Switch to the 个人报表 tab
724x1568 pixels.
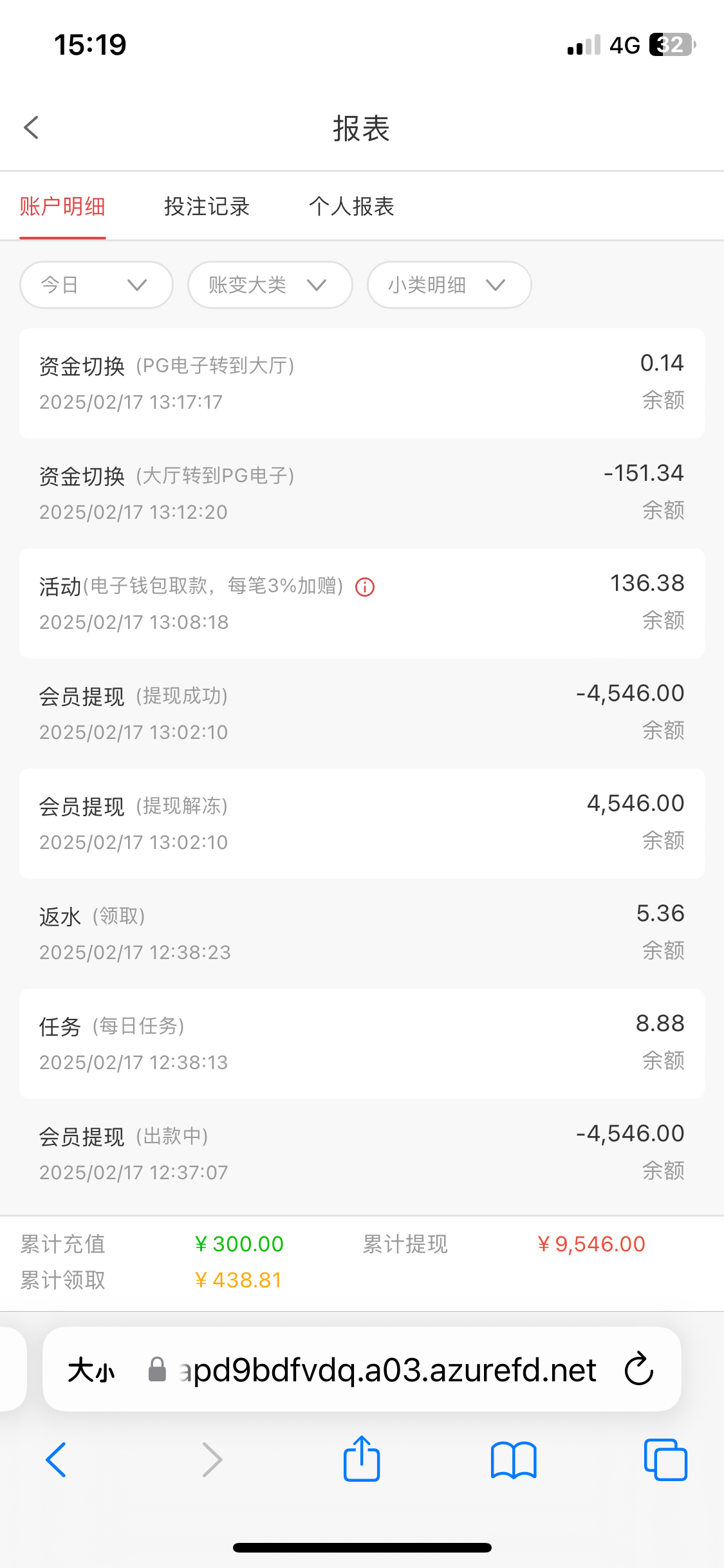[351, 207]
